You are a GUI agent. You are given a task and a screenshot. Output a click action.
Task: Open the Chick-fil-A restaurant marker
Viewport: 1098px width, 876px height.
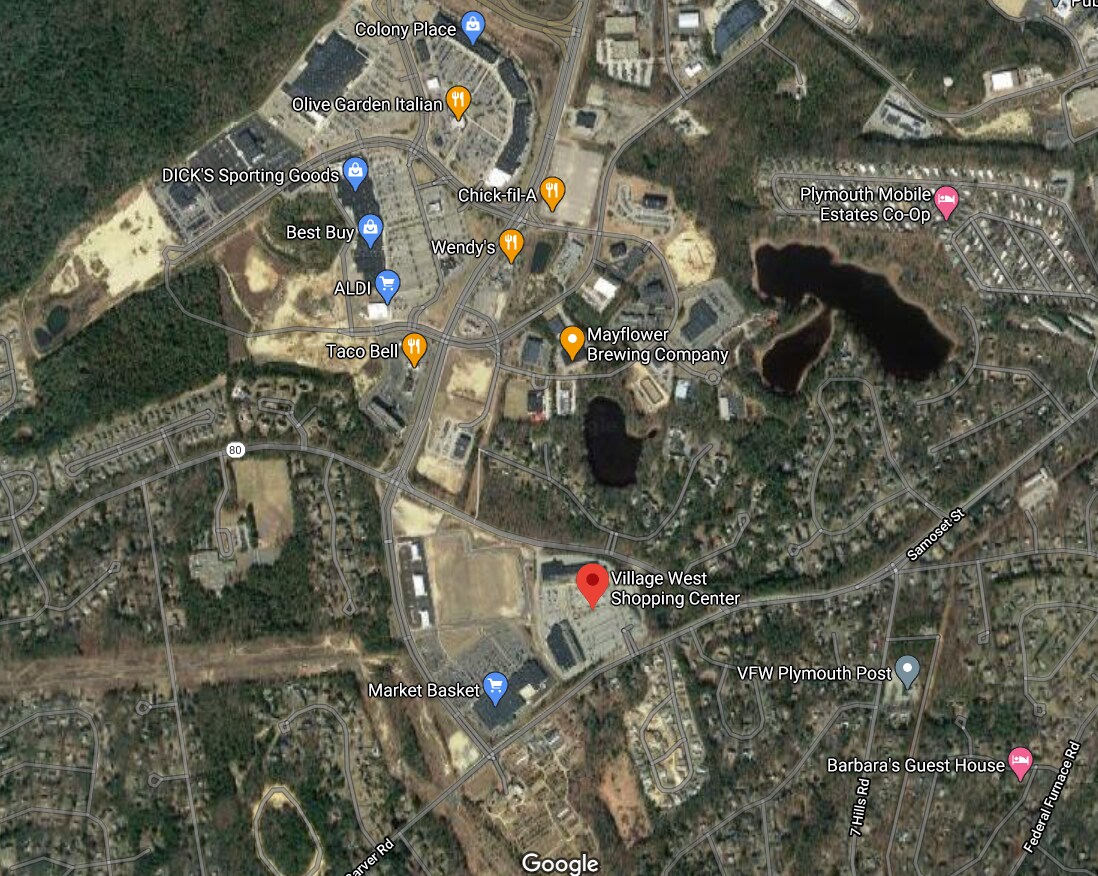[x=552, y=192]
